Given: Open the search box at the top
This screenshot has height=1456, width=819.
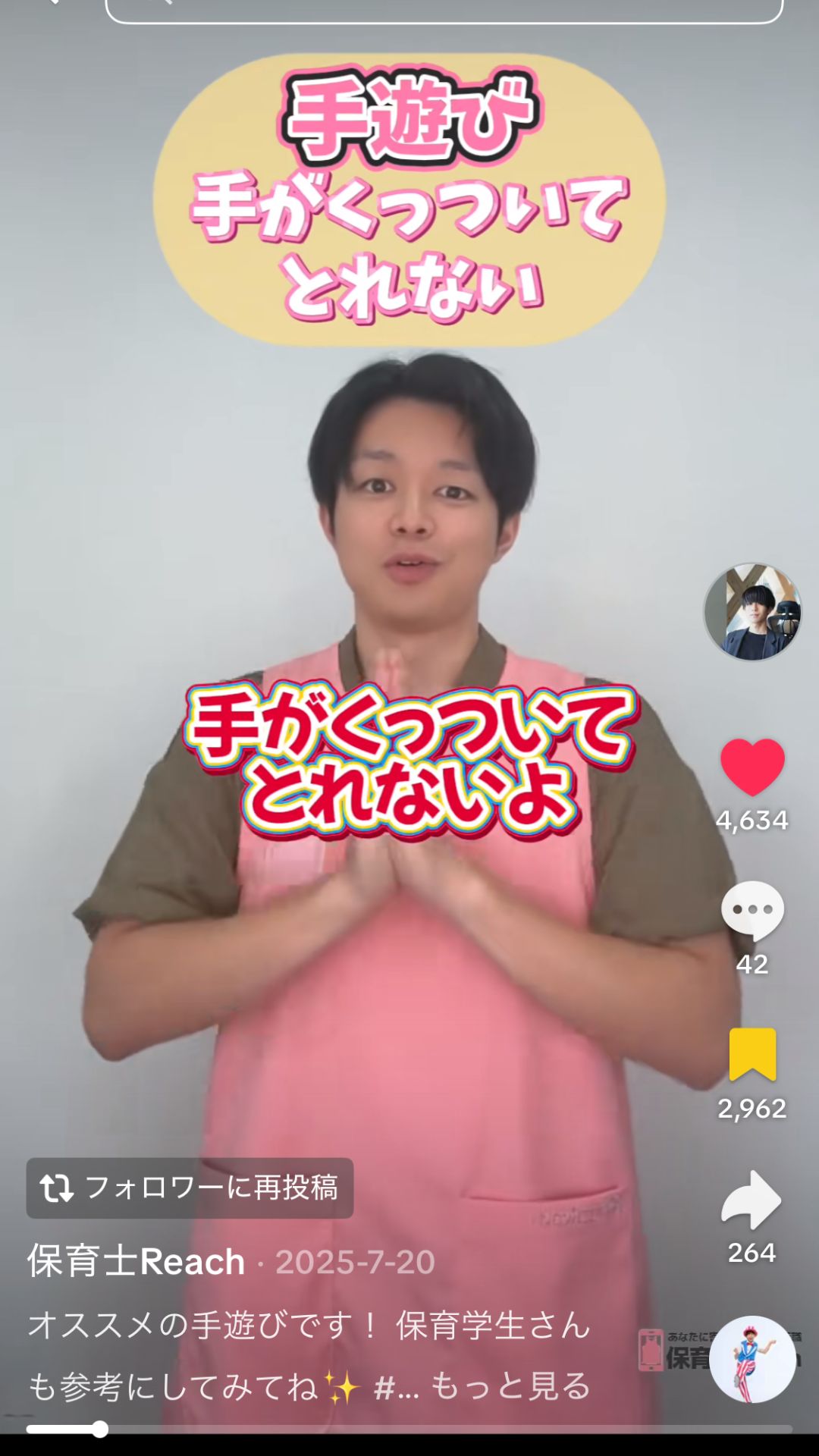Looking at the screenshot, I should coord(444,9).
